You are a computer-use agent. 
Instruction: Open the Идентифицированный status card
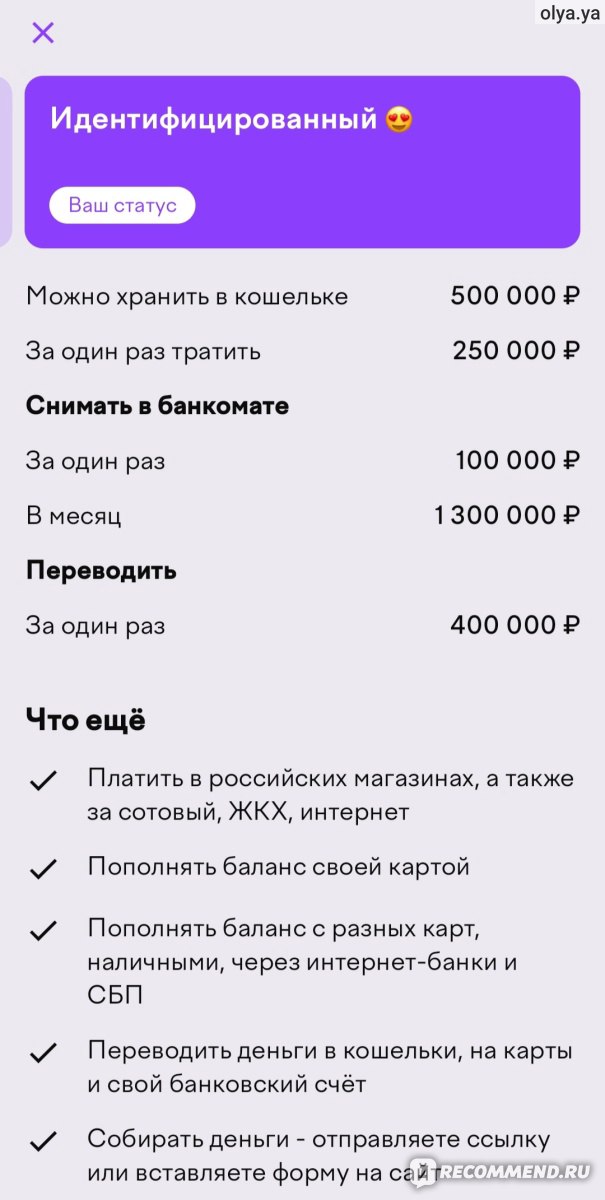click(302, 162)
